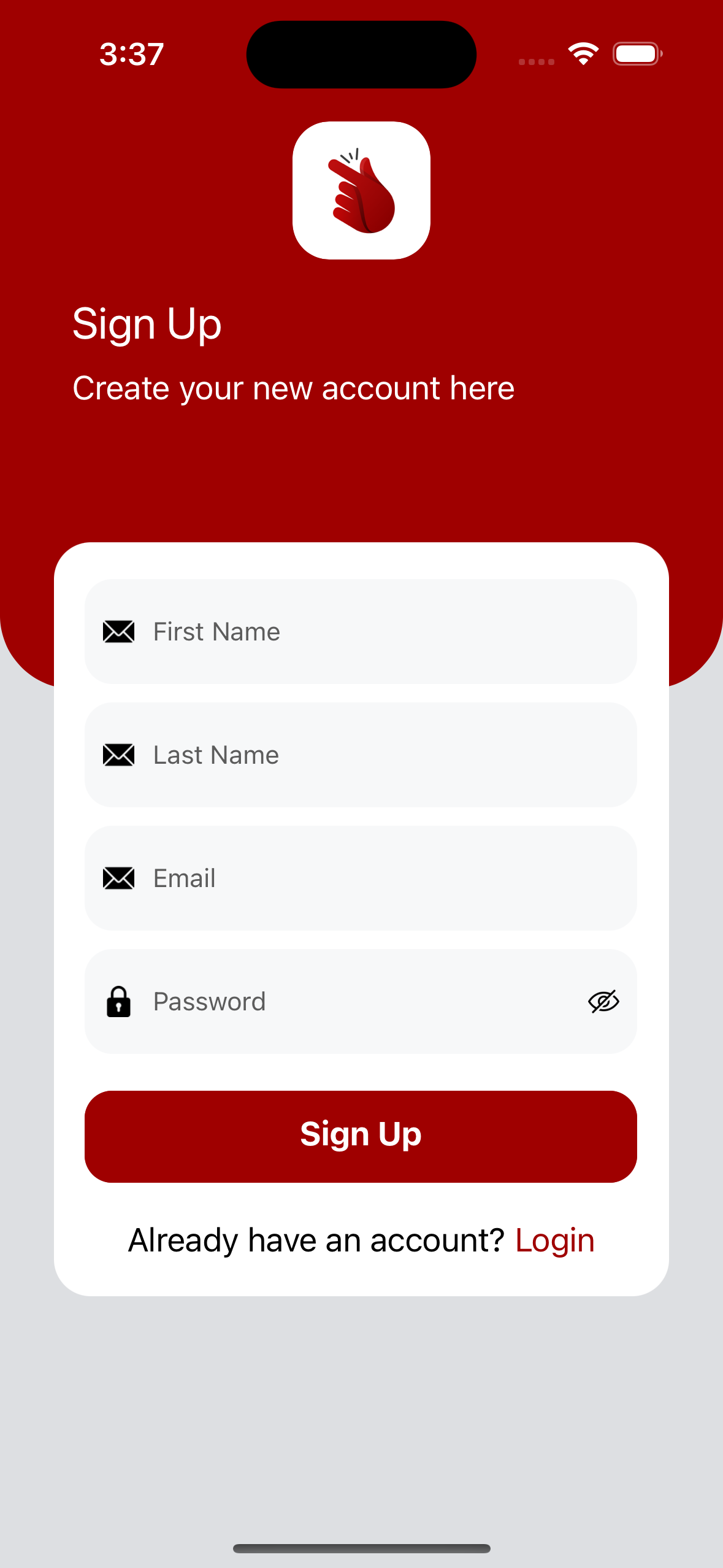This screenshot has height=1568, width=723.
Task: Tap the clock showing 3:37
Action: click(131, 54)
